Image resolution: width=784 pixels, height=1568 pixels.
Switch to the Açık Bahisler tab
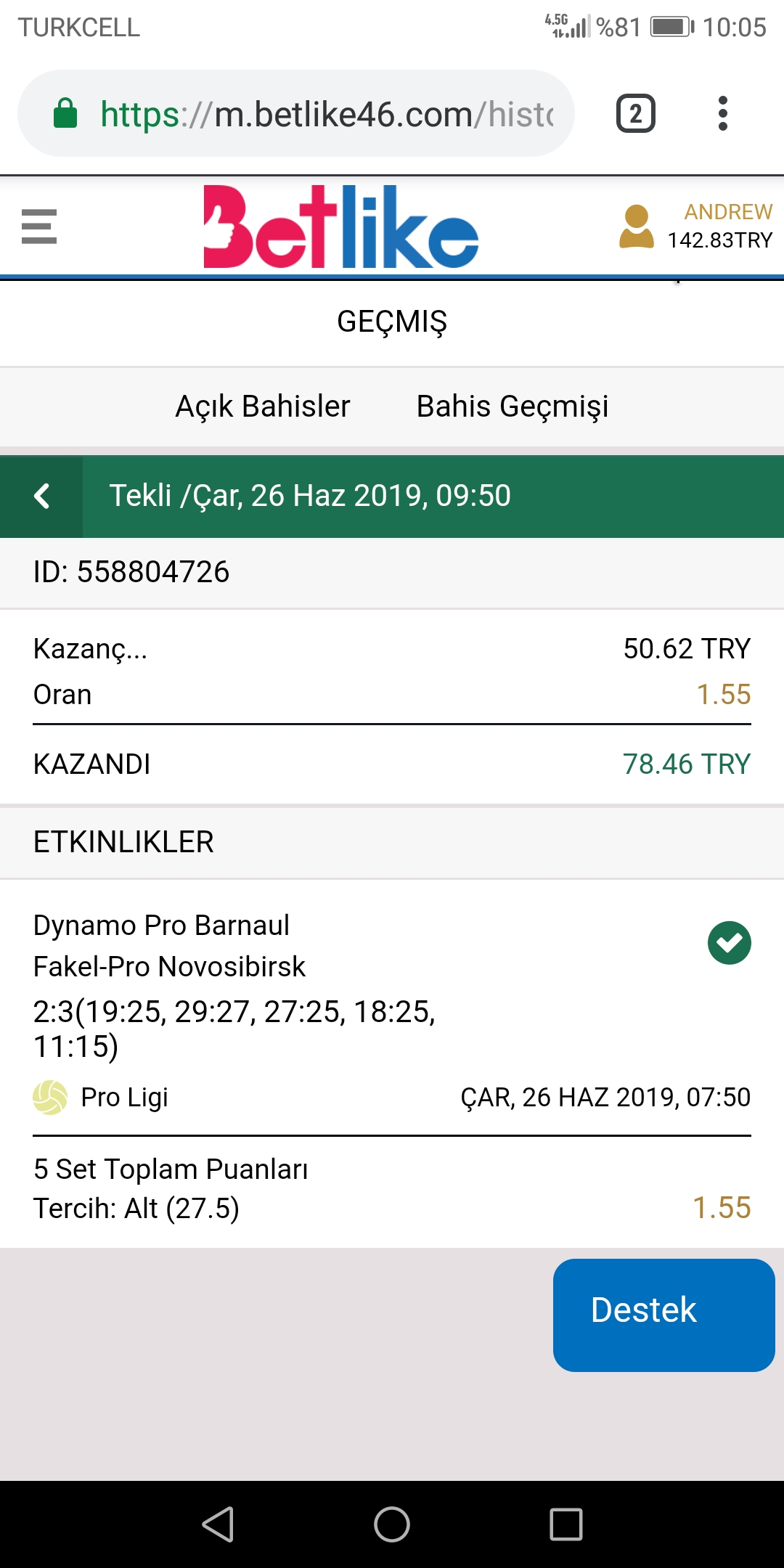[263, 407]
